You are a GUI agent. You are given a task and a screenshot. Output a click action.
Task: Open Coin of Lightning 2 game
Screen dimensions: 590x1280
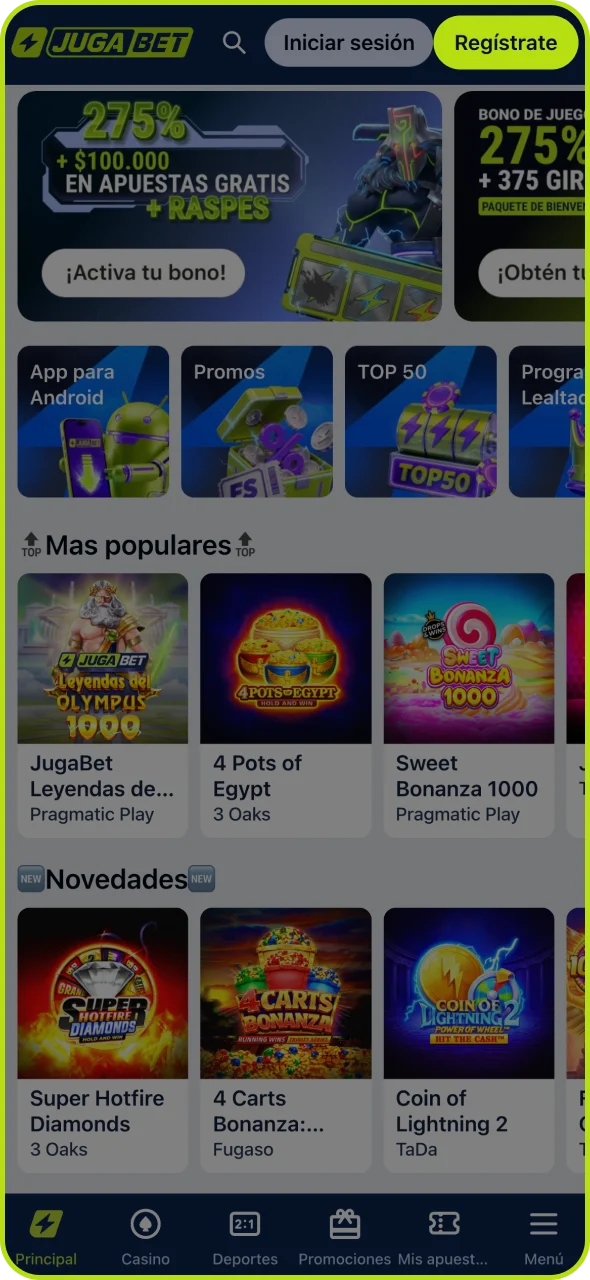[469, 1040]
